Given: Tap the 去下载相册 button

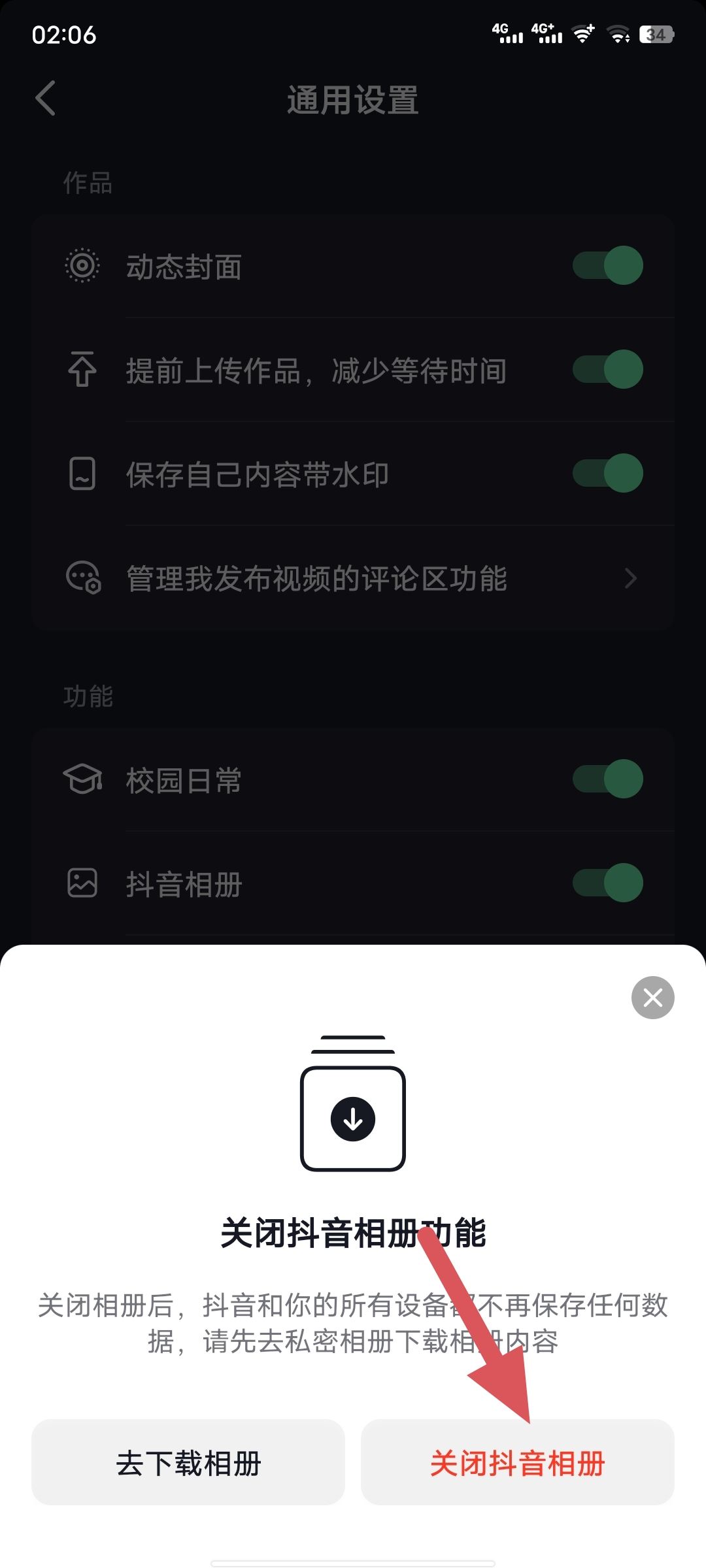Looking at the screenshot, I should (188, 1463).
